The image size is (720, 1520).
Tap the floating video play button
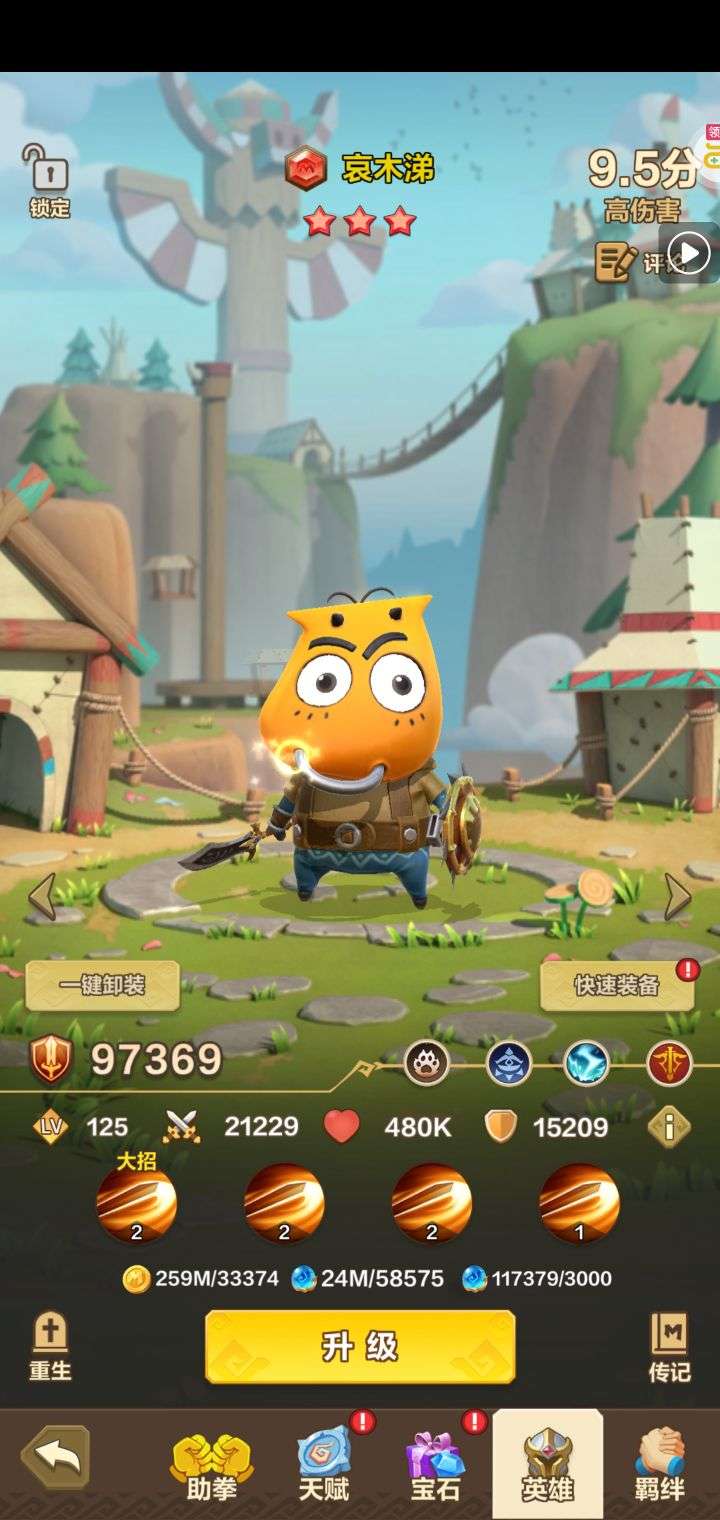point(688,253)
